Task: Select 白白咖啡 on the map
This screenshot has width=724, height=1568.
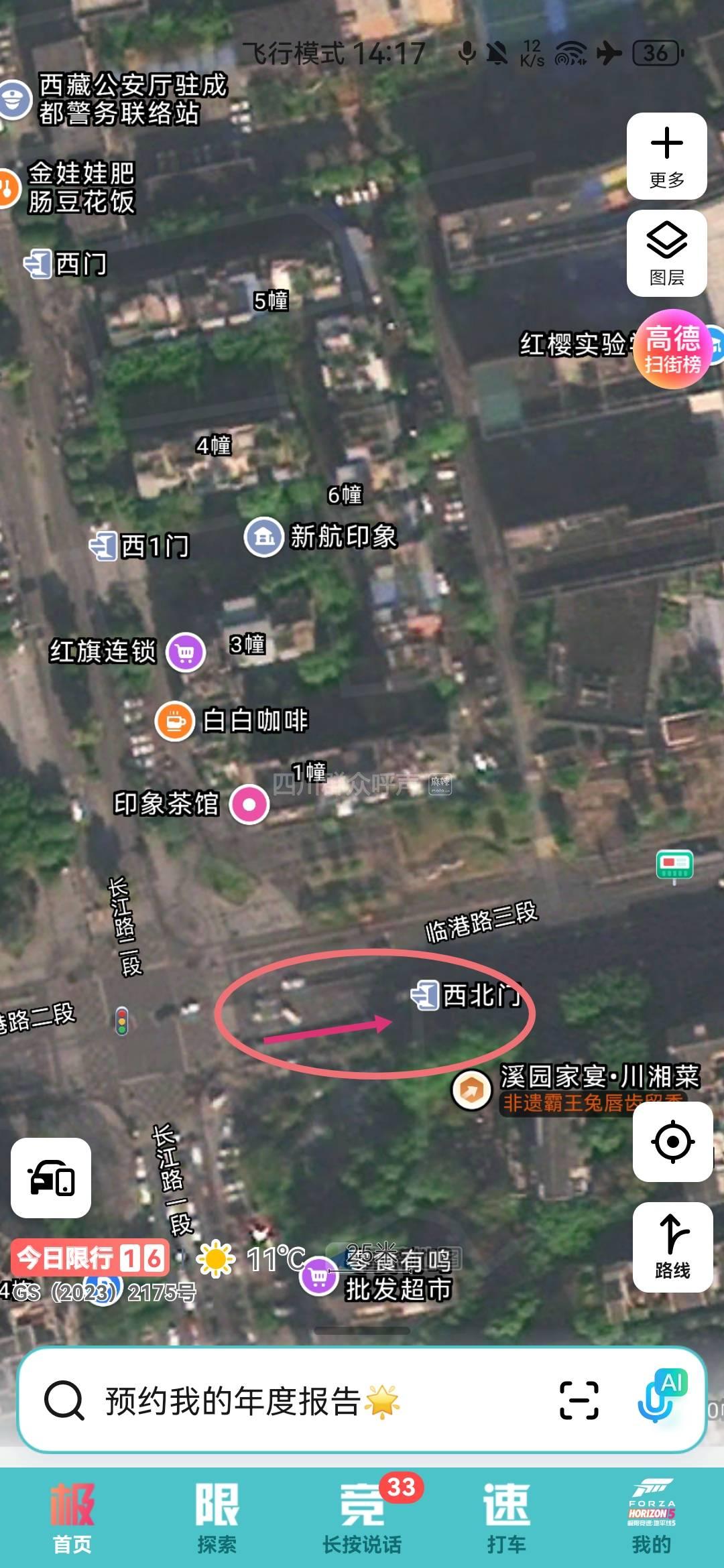Action: 176,722
